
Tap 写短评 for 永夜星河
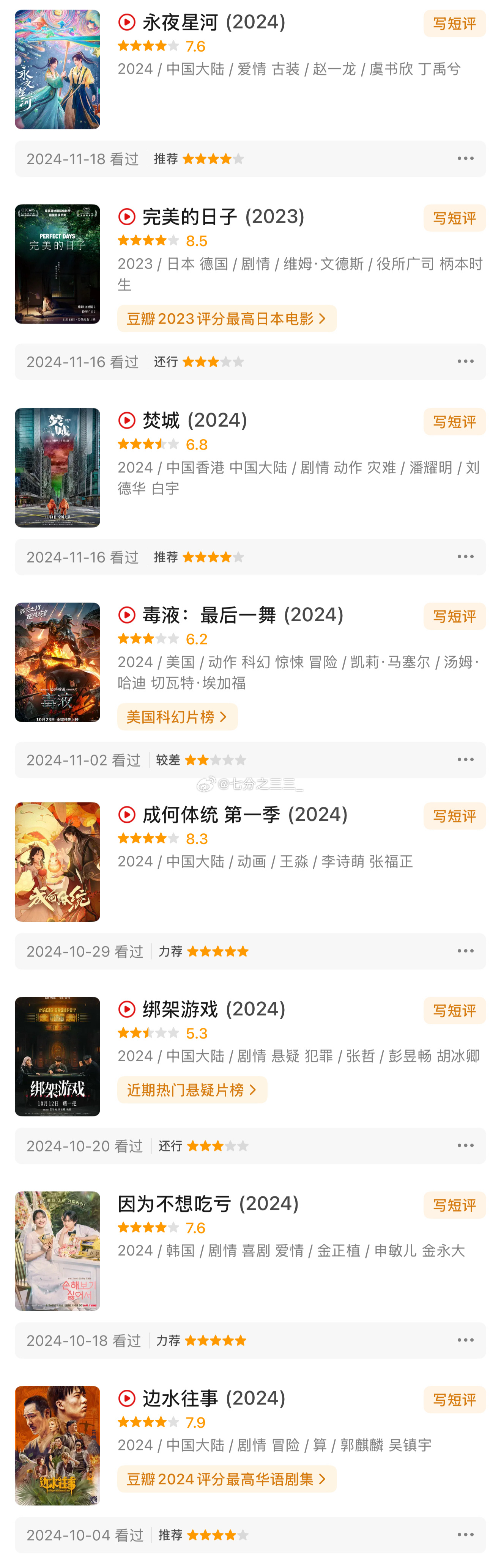click(x=454, y=24)
